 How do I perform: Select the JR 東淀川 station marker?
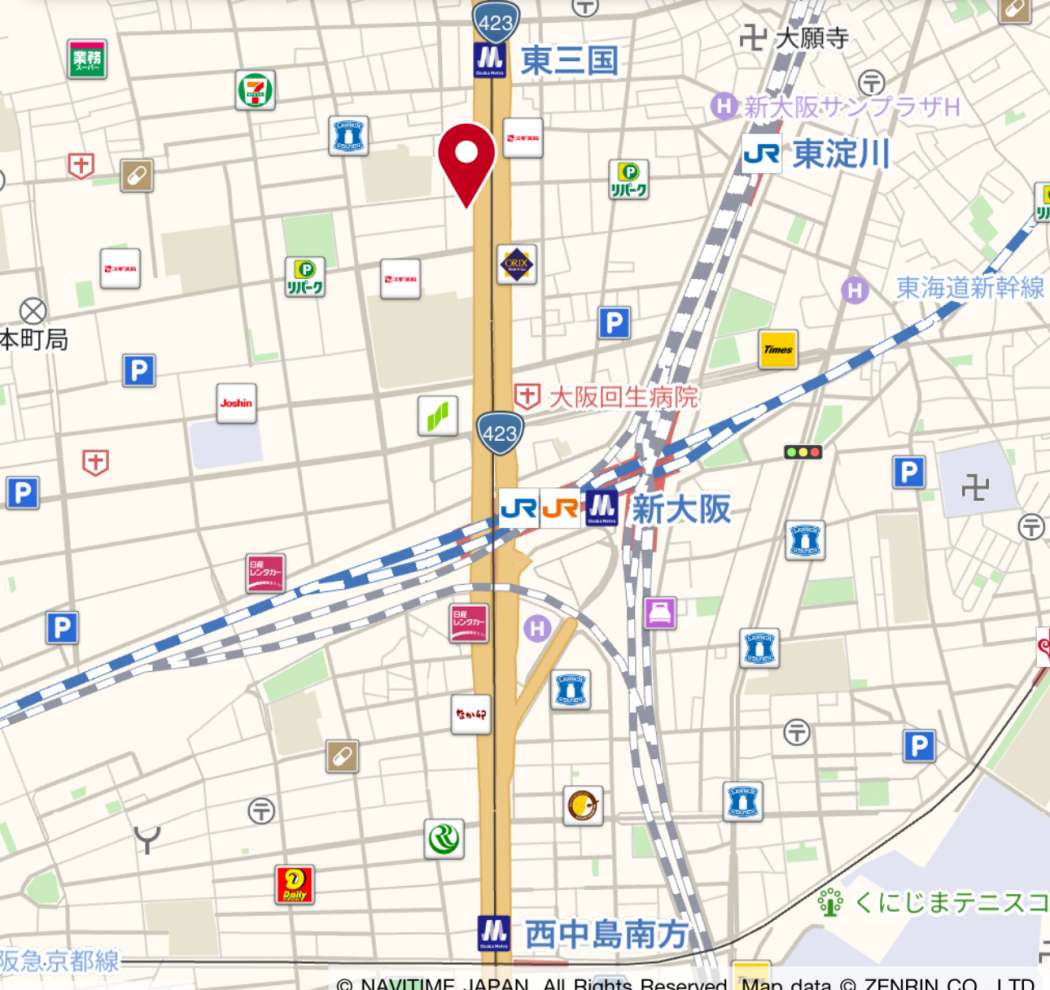[x=761, y=155]
